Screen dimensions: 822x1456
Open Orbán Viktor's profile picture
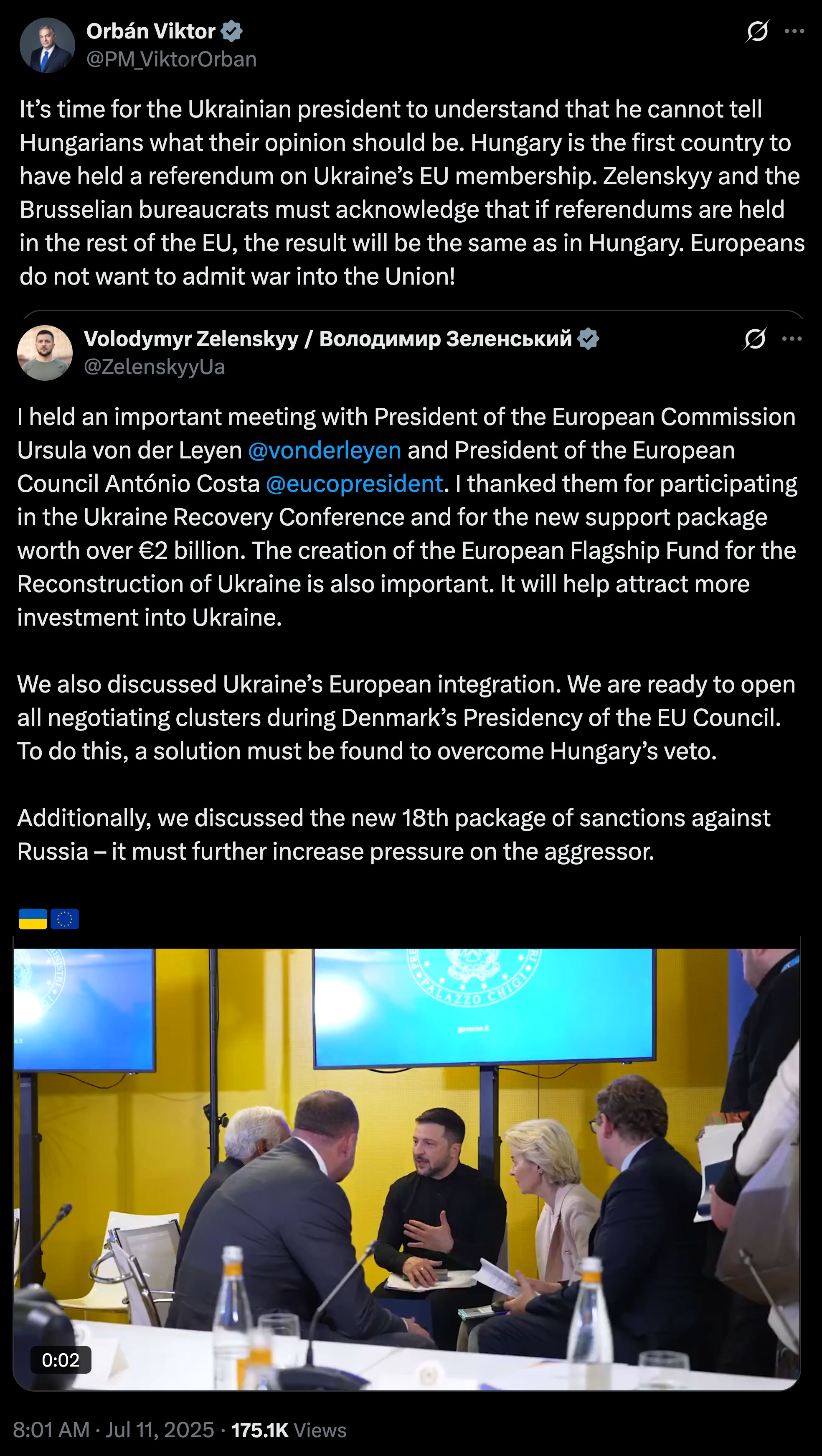click(x=47, y=45)
